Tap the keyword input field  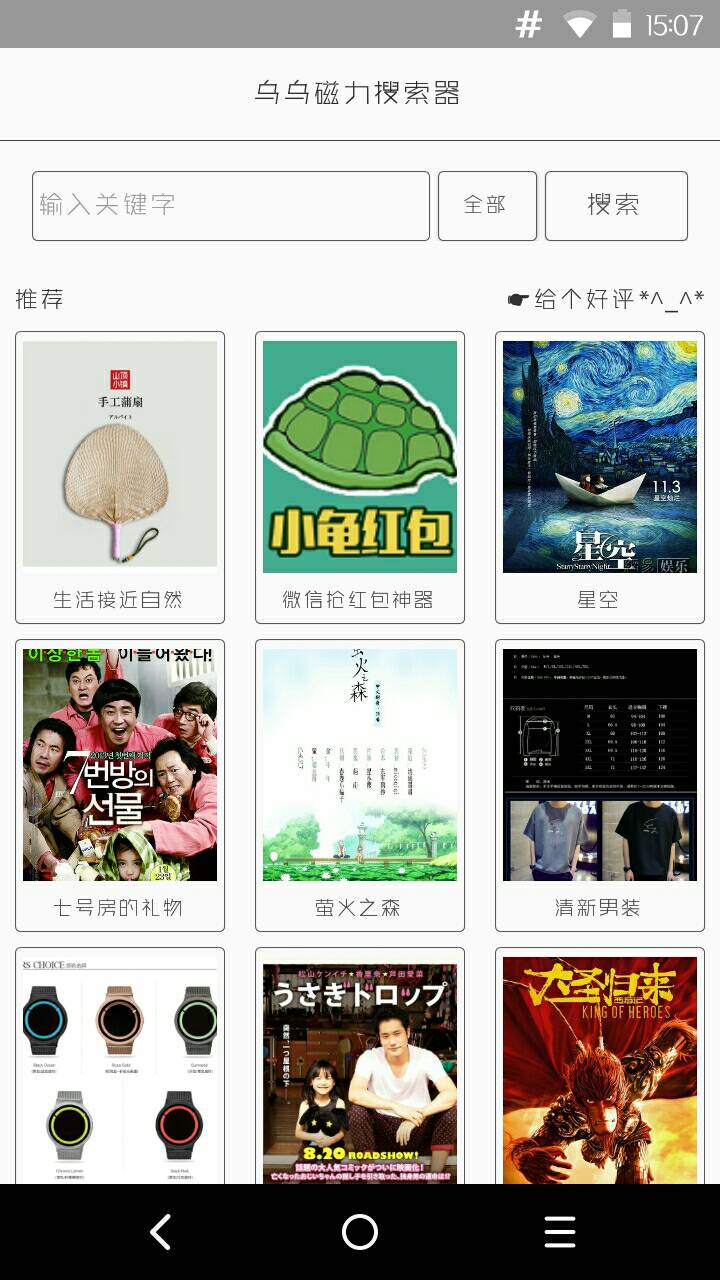[x=231, y=206]
